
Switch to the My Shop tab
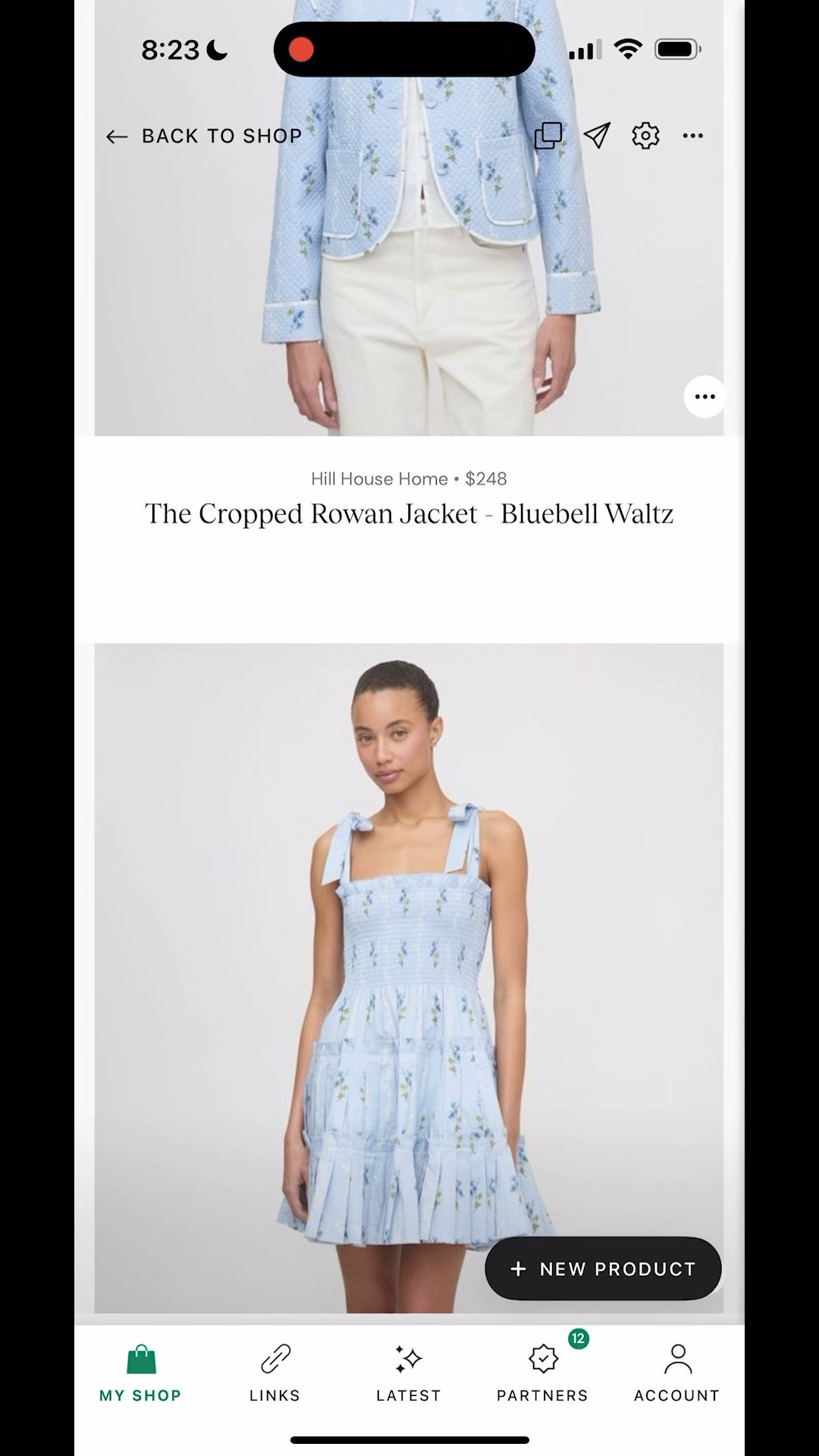click(x=140, y=1373)
